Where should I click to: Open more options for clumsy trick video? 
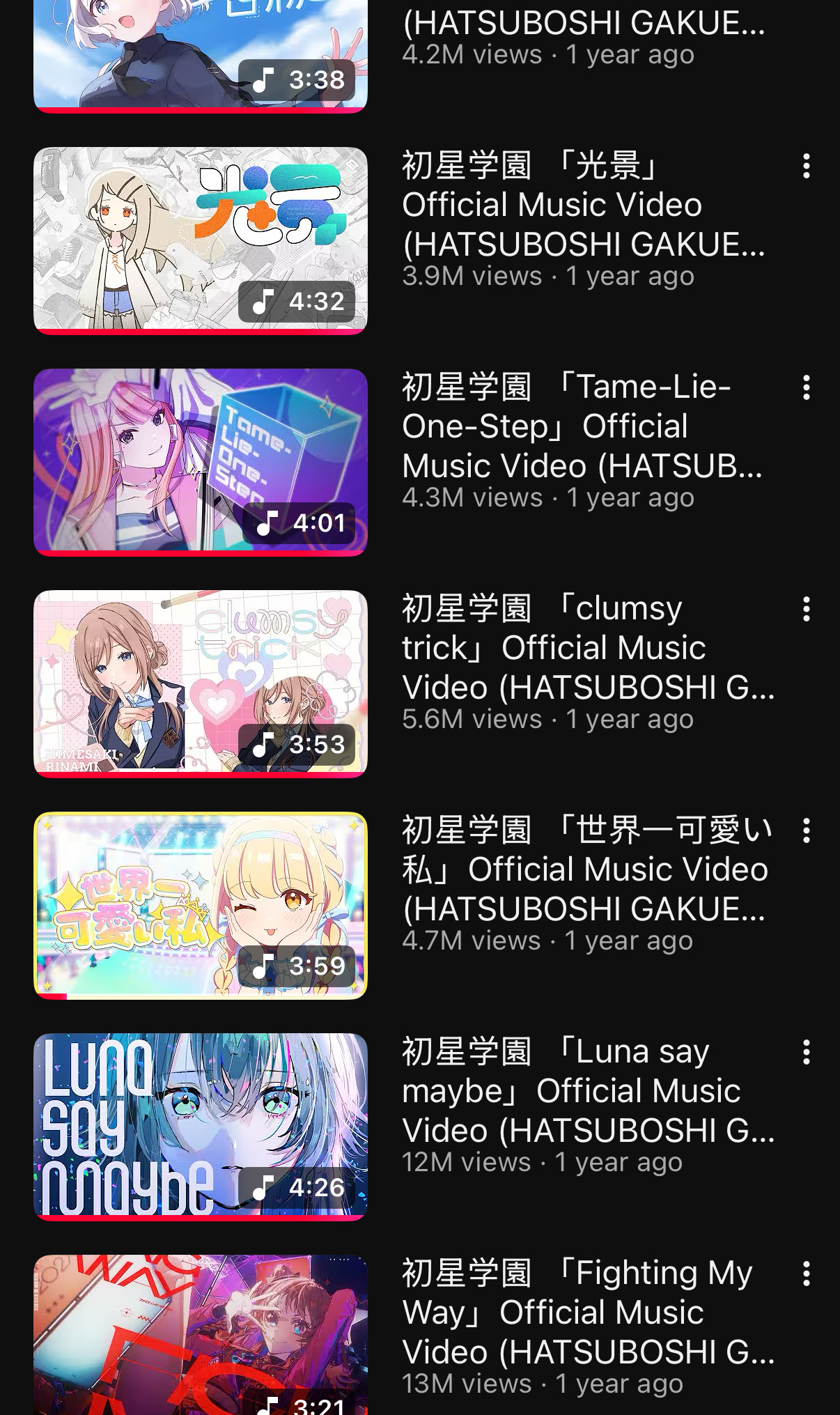[806, 610]
